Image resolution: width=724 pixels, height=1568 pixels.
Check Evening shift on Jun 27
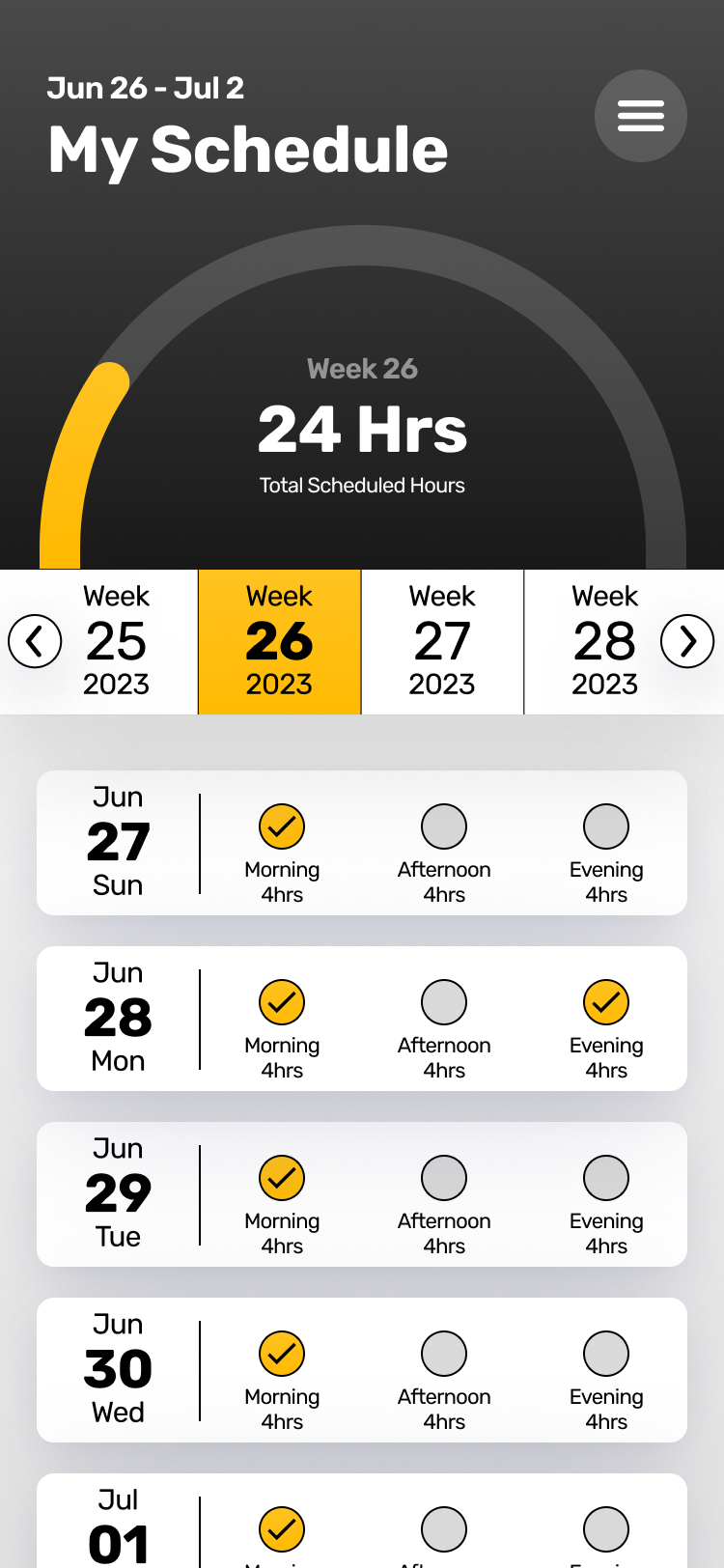(606, 826)
